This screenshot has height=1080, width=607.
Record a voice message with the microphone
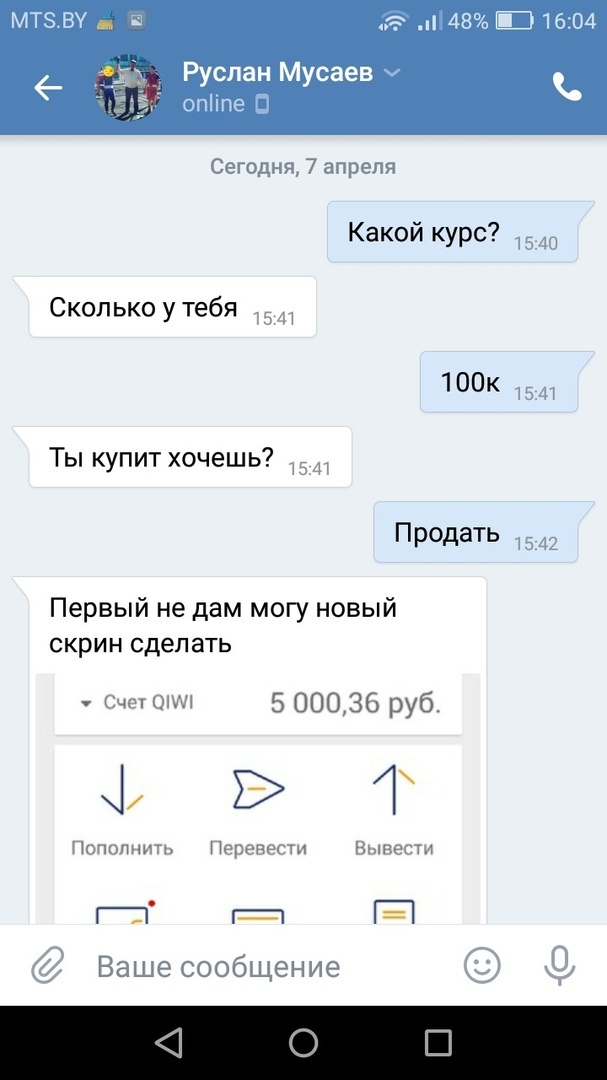pos(559,966)
